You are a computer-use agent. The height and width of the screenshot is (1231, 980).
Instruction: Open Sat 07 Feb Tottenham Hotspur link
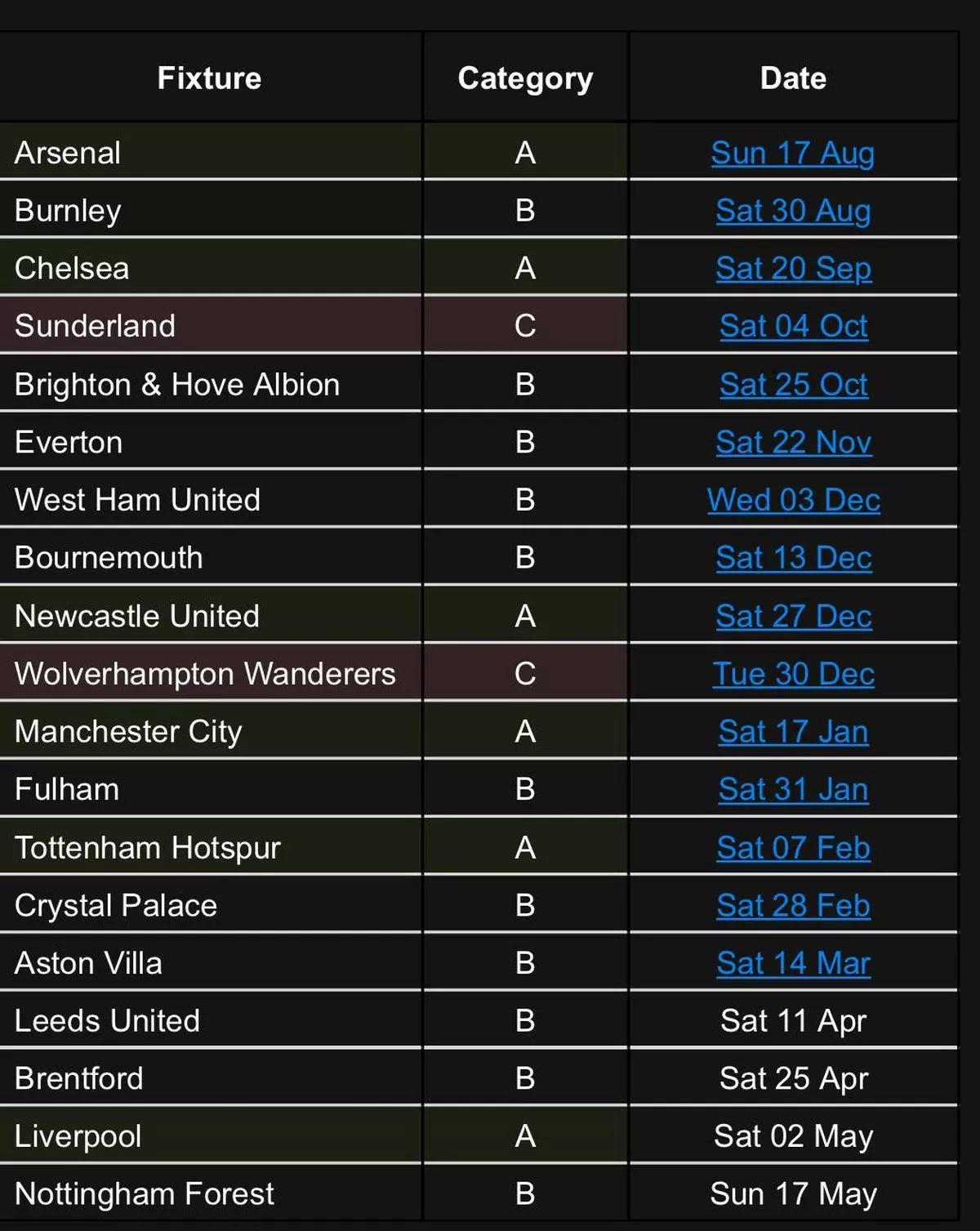(792, 847)
